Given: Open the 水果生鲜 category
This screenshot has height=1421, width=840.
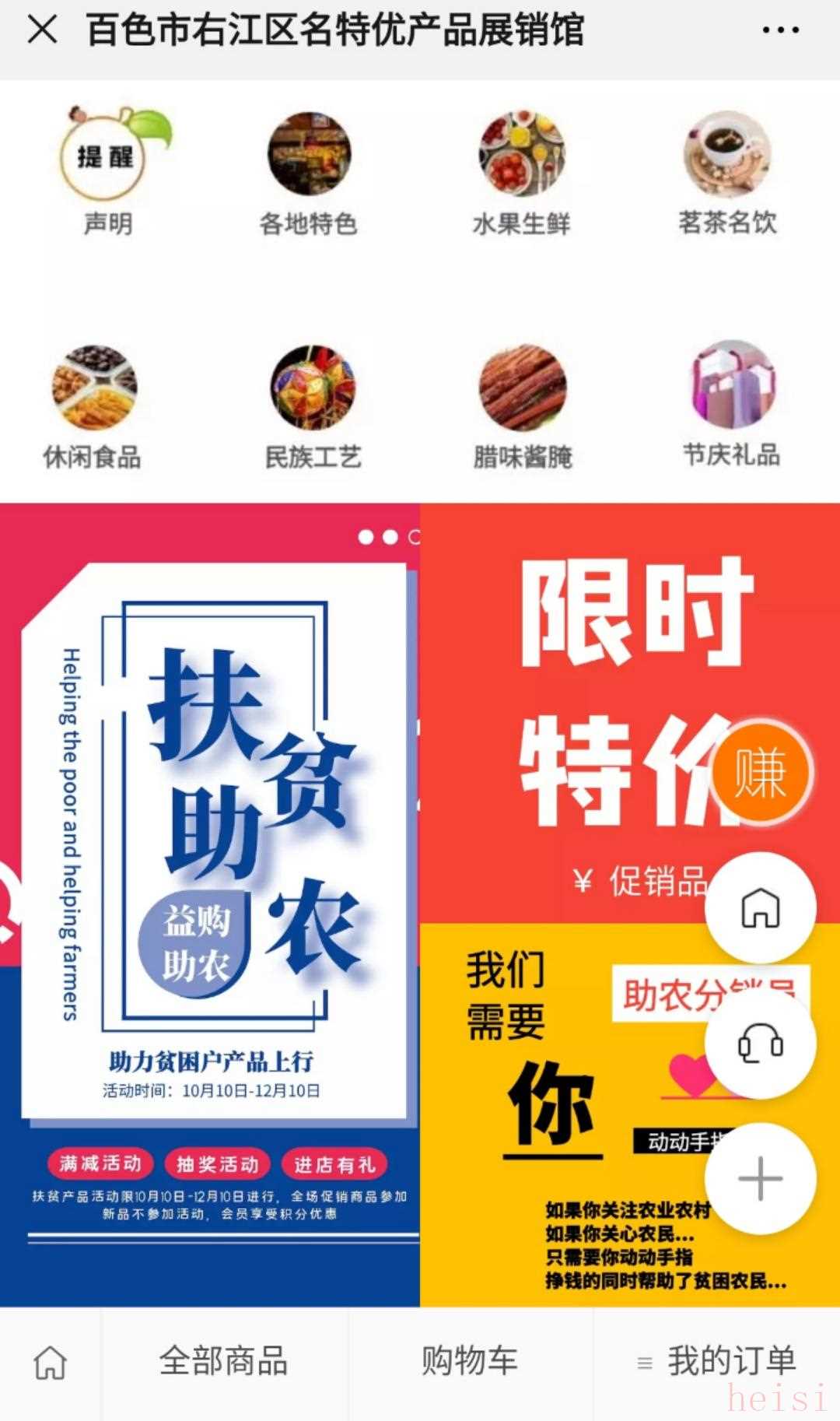Looking at the screenshot, I should click(521, 173).
